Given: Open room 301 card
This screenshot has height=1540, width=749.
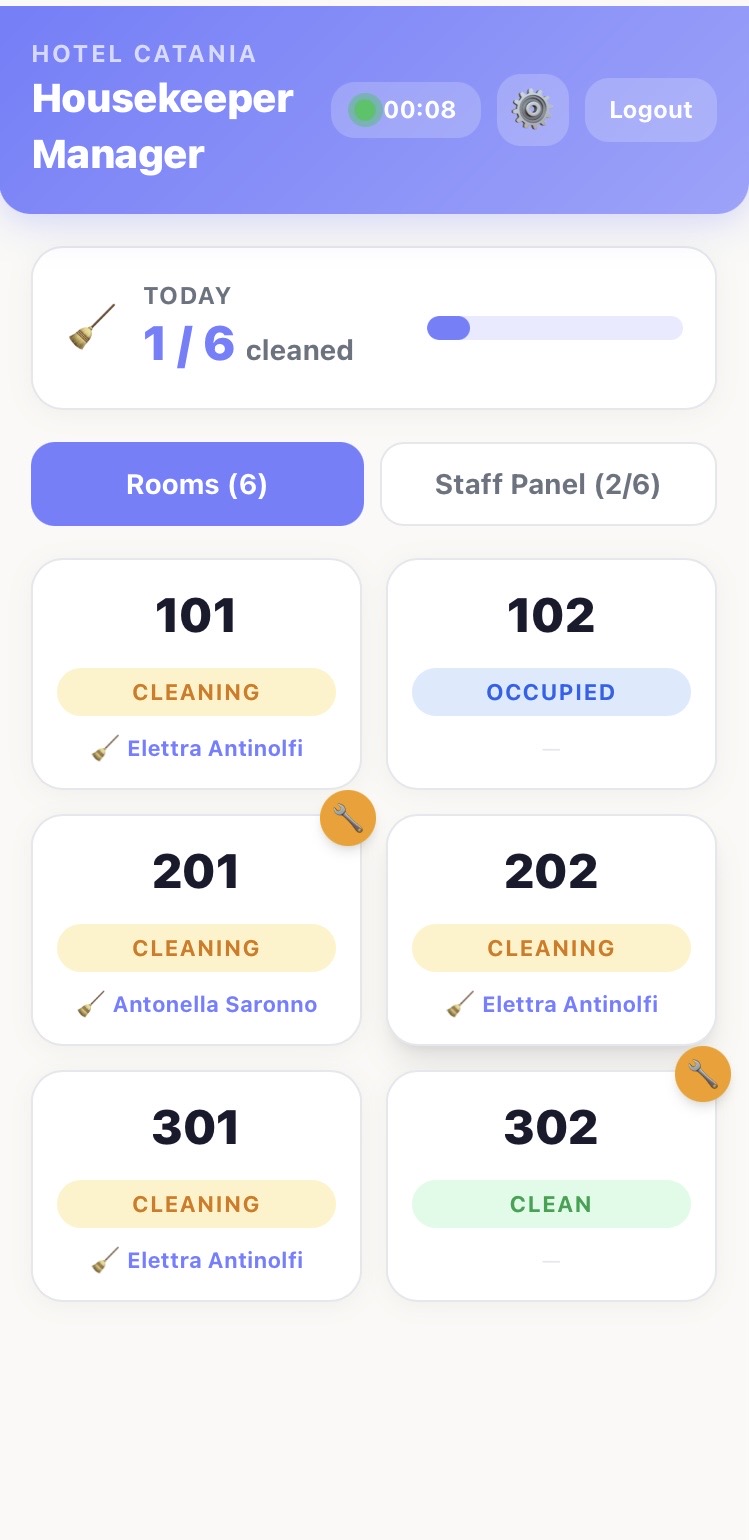Looking at the screenshot, I should 196,1185.
